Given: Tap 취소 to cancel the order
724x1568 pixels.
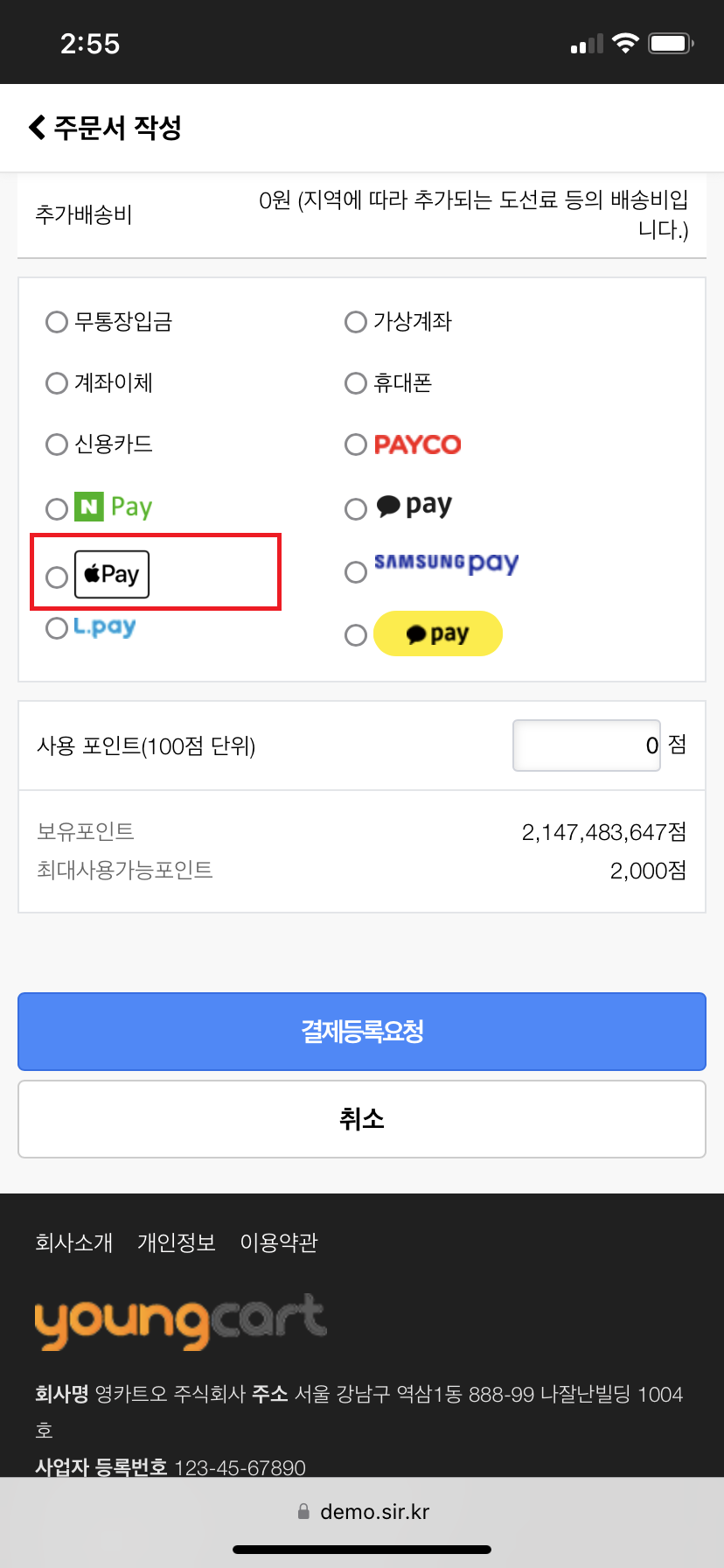Looking at the screenshot, I should click(362, 1119).
